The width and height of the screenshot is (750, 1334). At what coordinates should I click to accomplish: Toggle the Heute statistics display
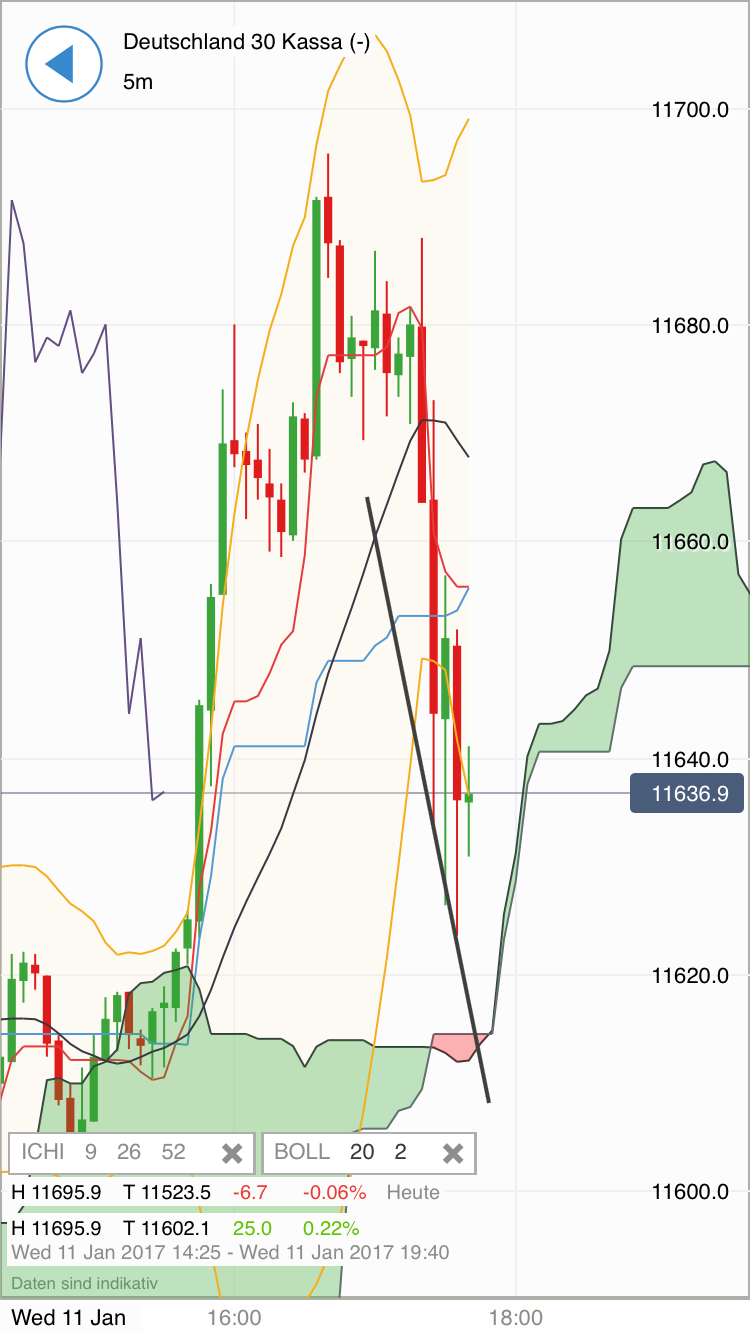(x=413, y=1192)
